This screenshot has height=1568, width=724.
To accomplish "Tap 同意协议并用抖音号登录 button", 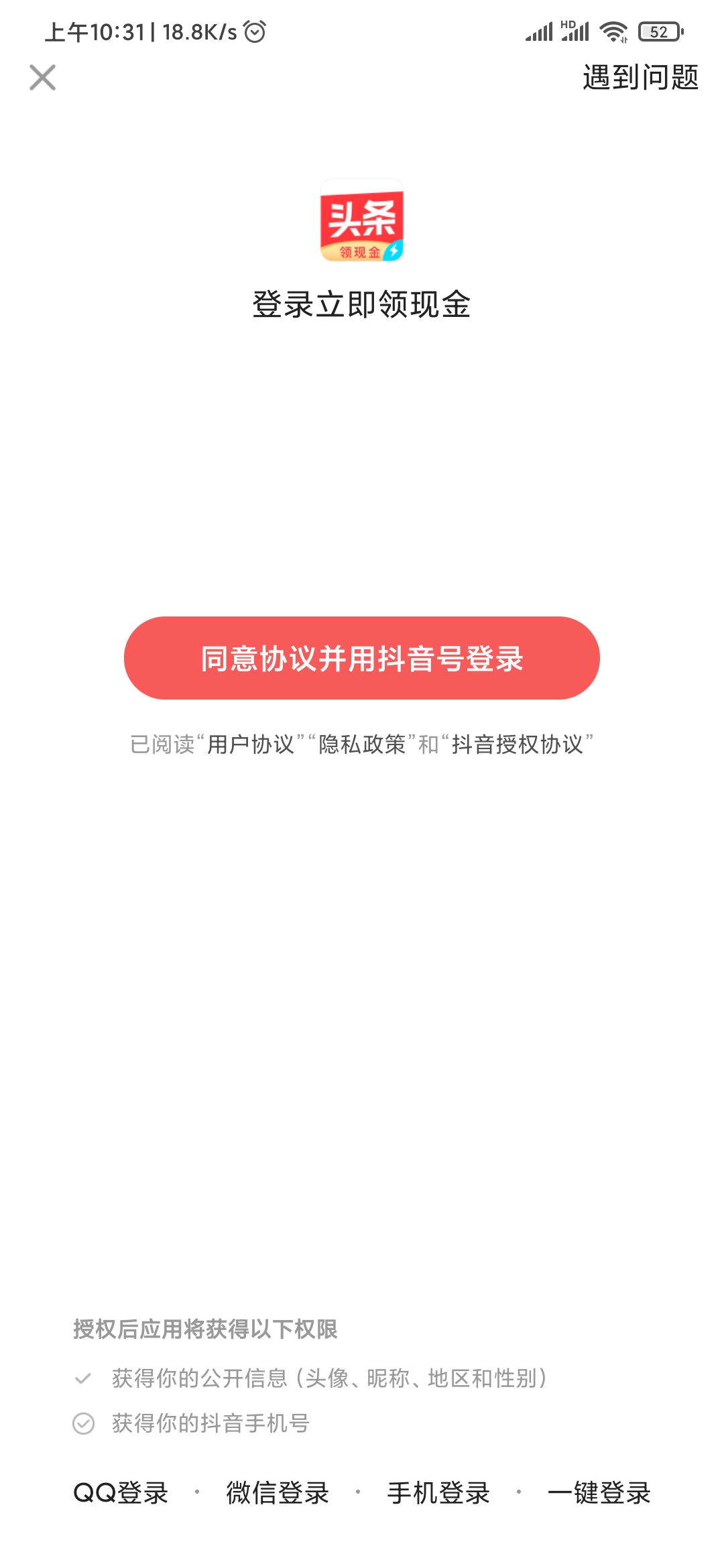I will 362,659.
